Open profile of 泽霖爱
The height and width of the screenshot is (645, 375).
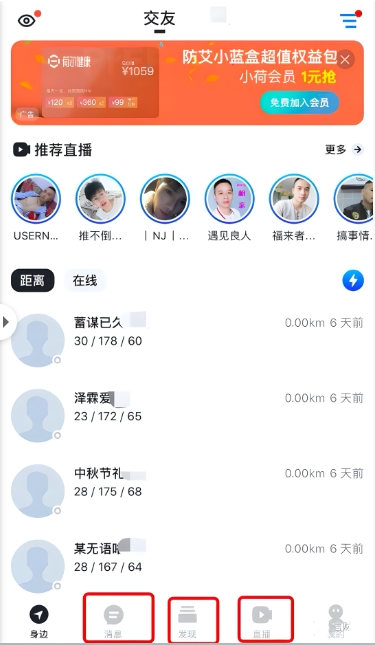(188, 415)
